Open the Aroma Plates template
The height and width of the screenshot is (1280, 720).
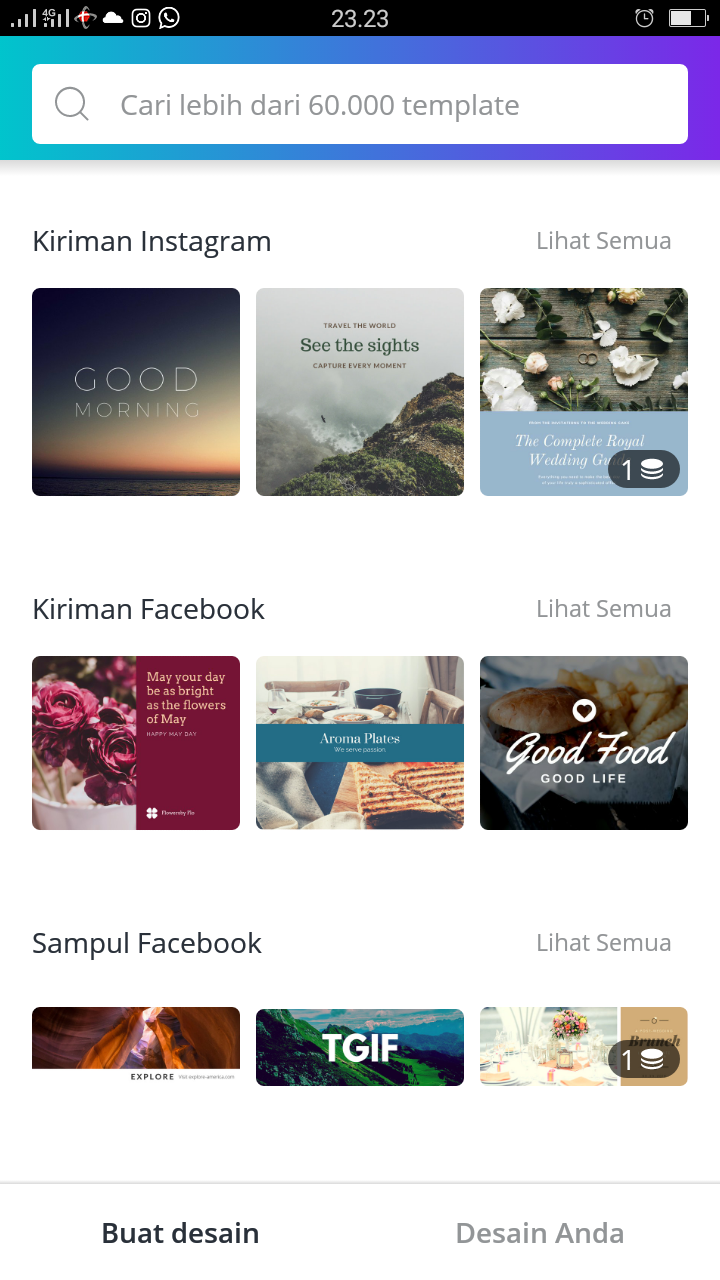coord(360,743)
